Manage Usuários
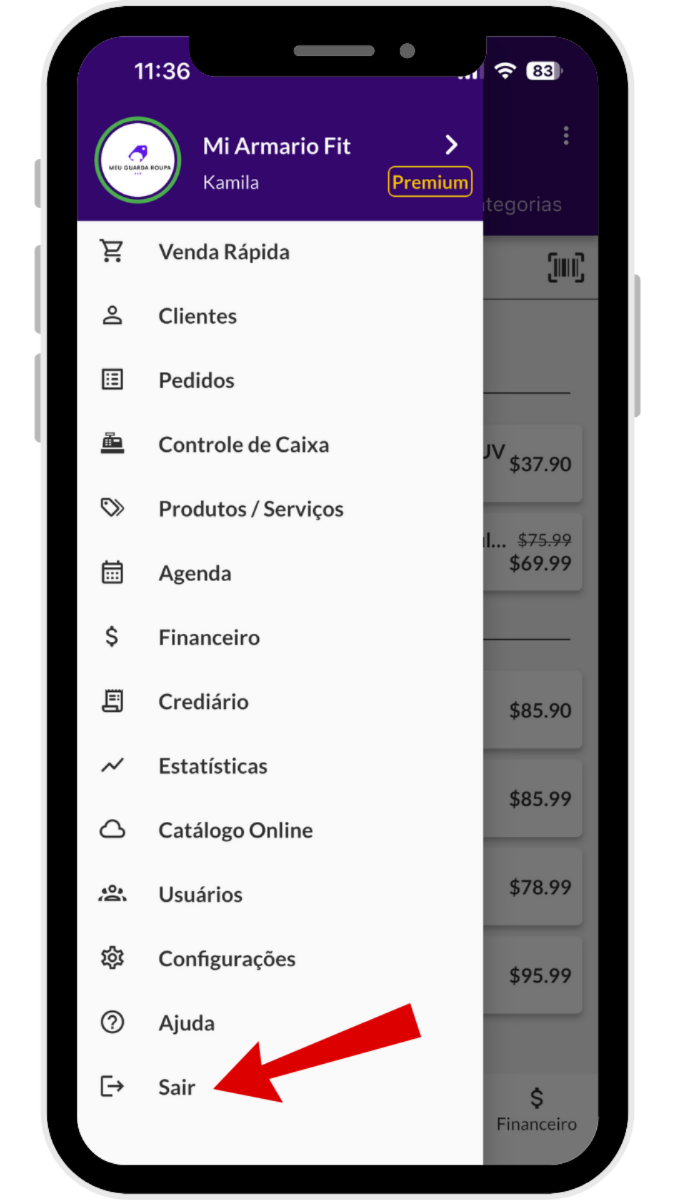Screen dimensions: 675x1200 point(200,894)
